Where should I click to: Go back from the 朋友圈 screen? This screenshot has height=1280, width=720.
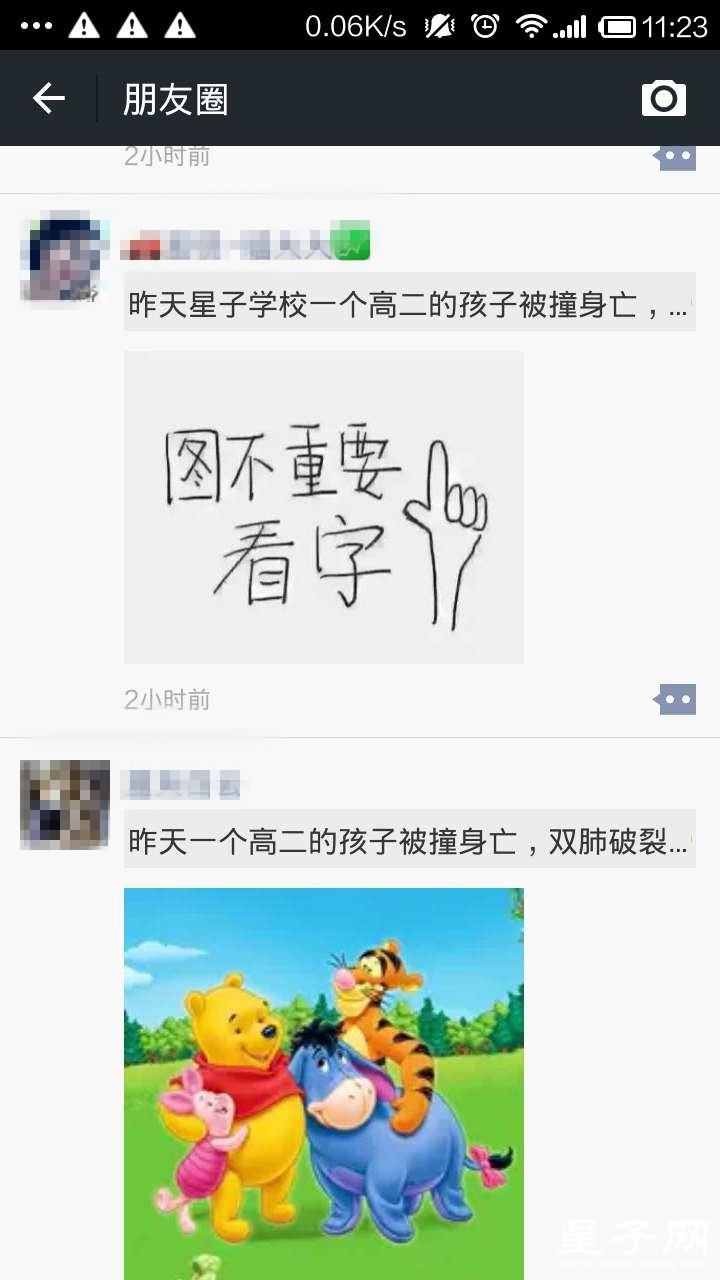[48, 98]
